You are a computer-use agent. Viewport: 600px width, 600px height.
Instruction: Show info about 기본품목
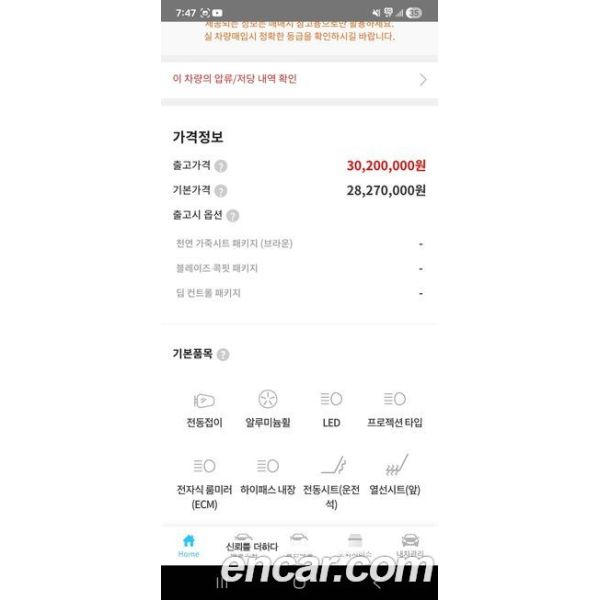pos(223,354)
